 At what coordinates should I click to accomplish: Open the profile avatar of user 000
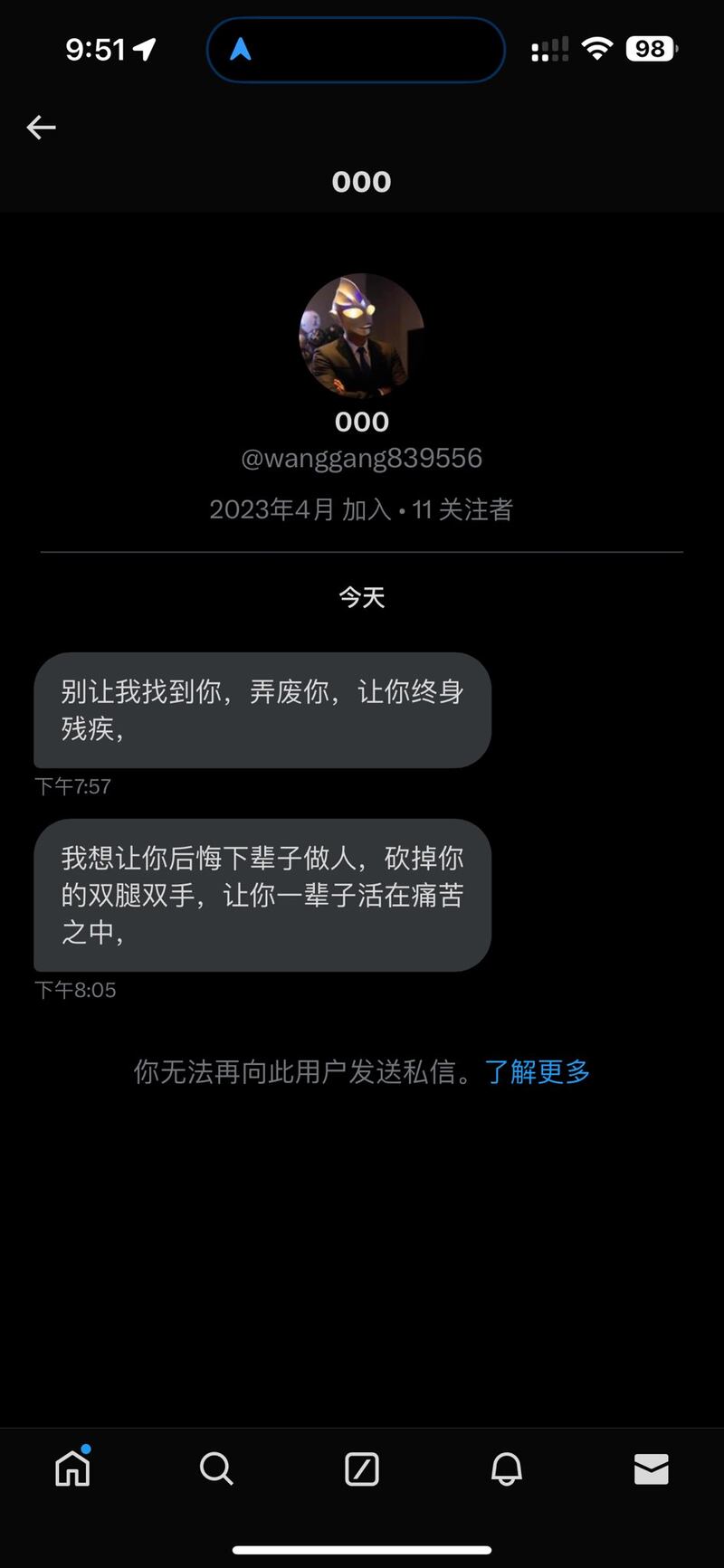point(362,337)
